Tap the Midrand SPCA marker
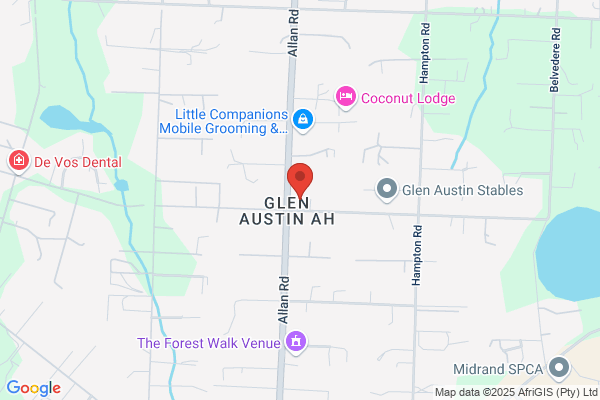The width and height of the screenshot is (600, 400). pos(559,369)
